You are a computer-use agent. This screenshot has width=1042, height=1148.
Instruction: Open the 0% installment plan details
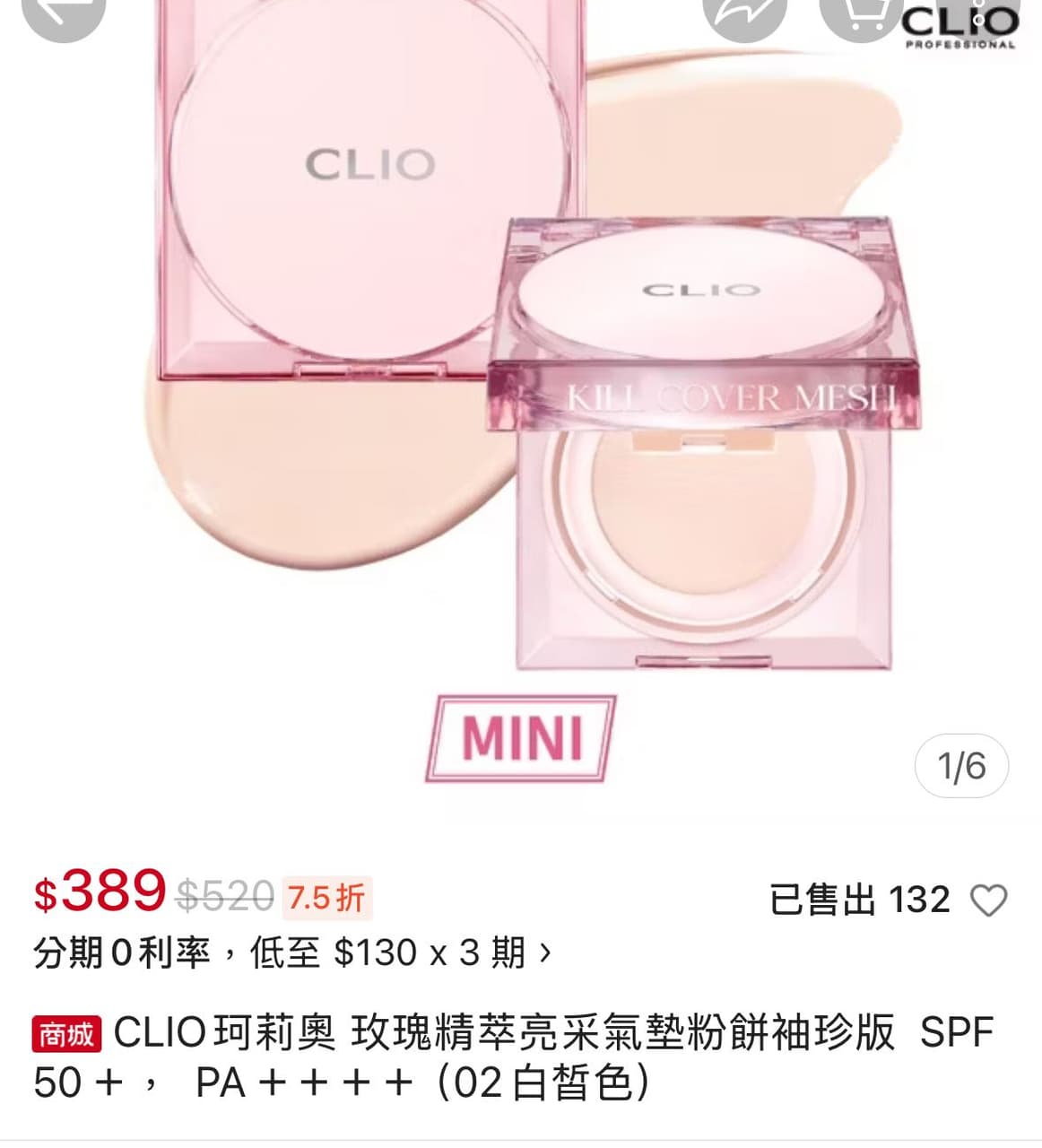point(292,952)
